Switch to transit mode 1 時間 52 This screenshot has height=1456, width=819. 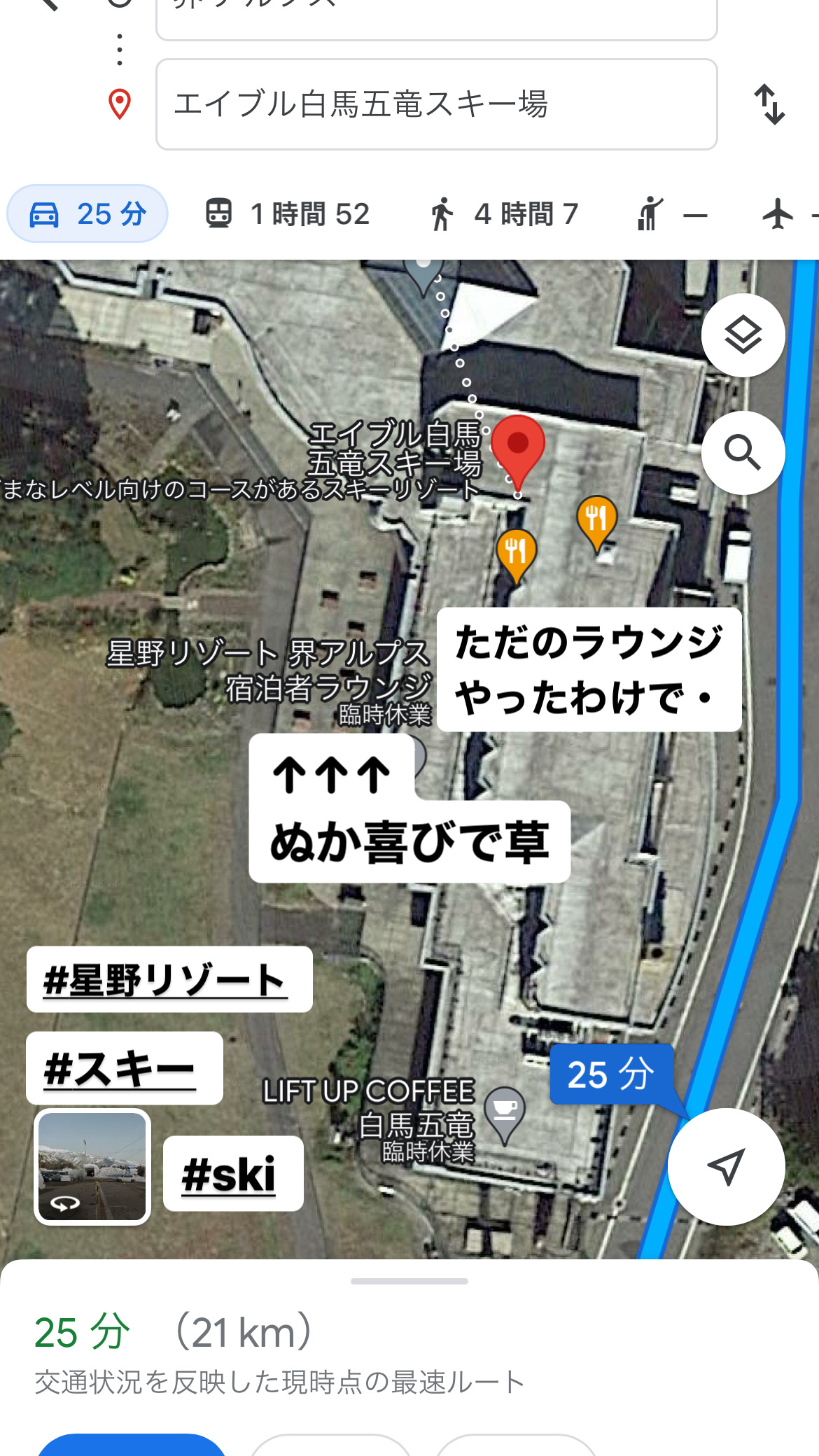[287, 213]
